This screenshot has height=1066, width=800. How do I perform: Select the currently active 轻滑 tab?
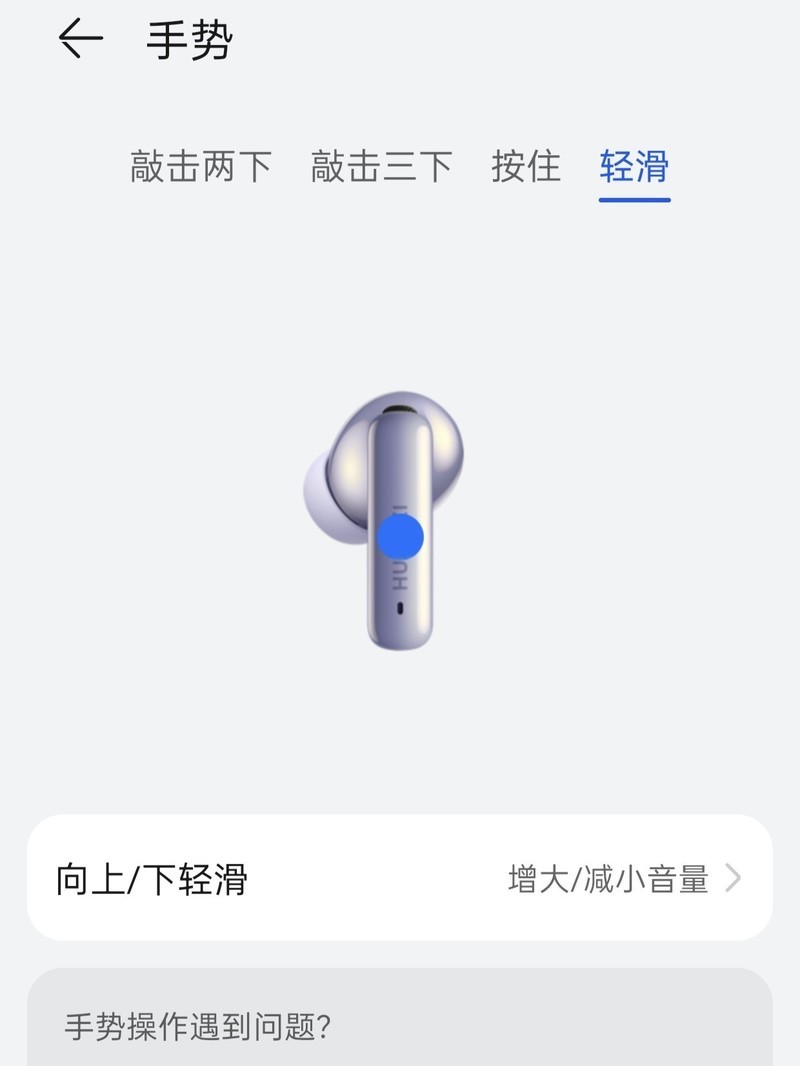(x=632, y=166)
